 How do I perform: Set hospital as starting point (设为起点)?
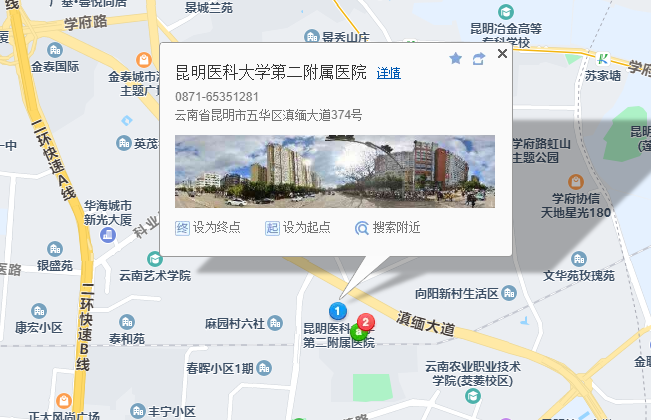click(298, 228)
